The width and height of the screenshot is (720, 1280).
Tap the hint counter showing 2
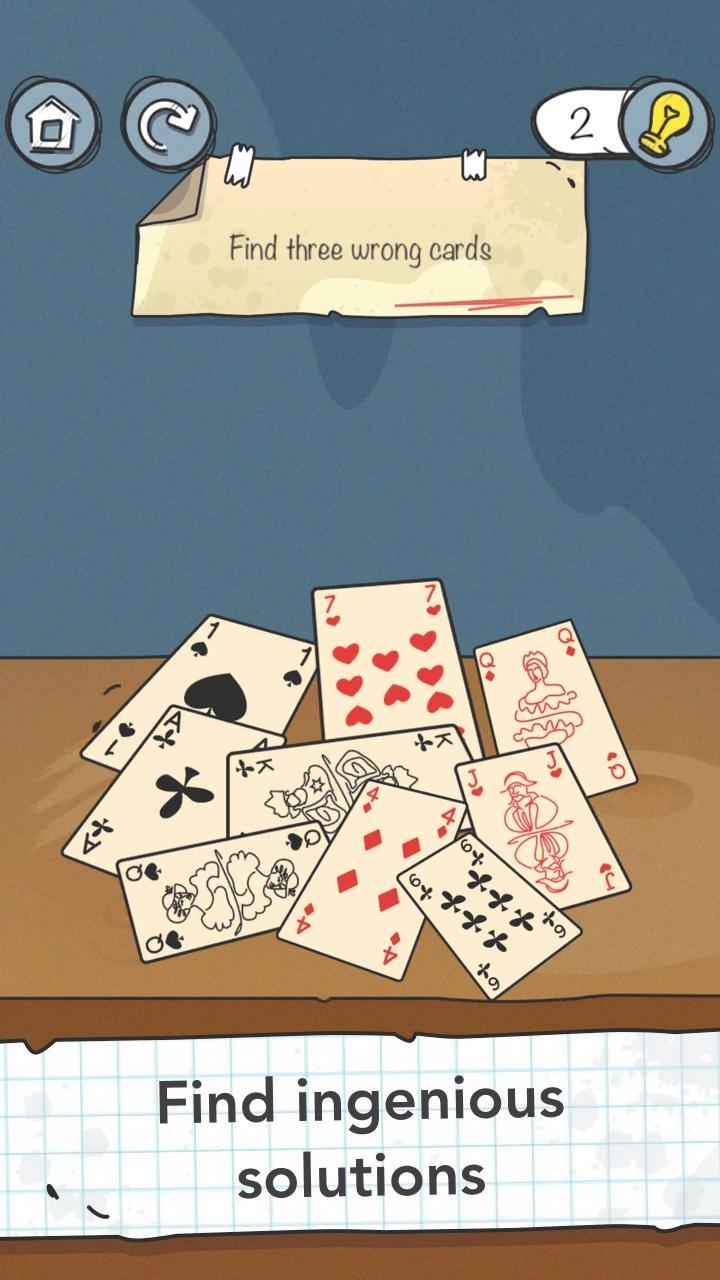click(580, 122)
